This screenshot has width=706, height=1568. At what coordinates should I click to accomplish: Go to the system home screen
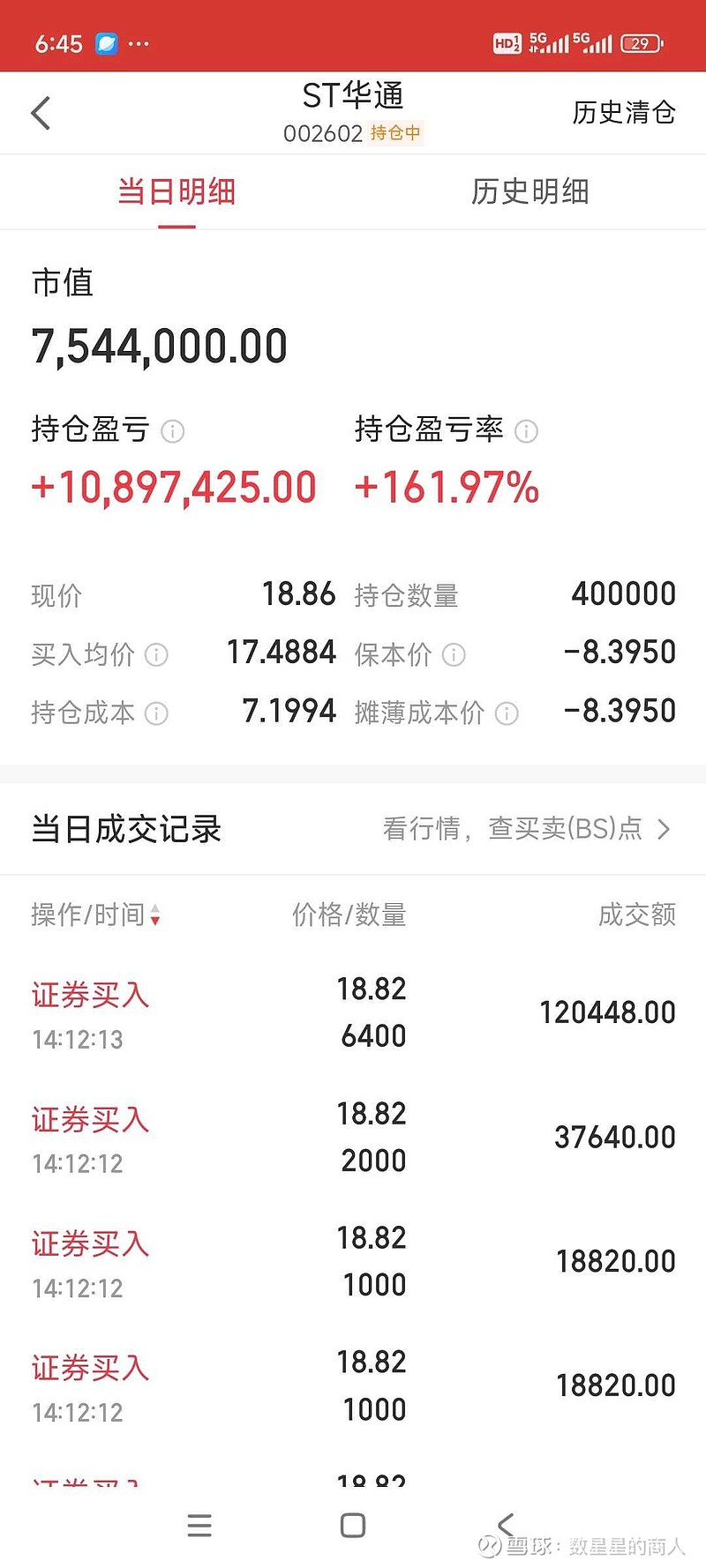pyautogui.click(x=352, y=1526)
